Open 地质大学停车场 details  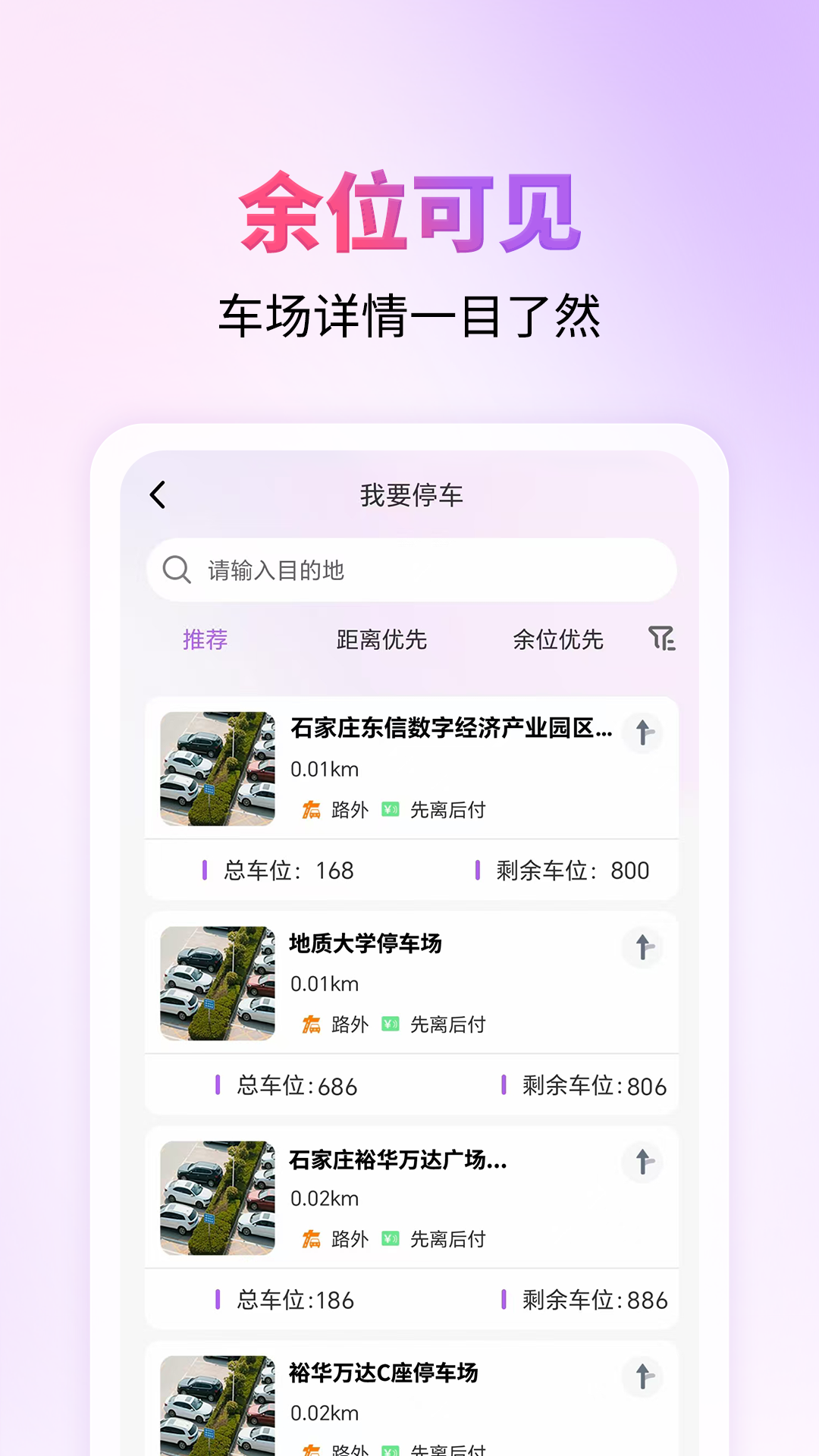pos(365,946)
